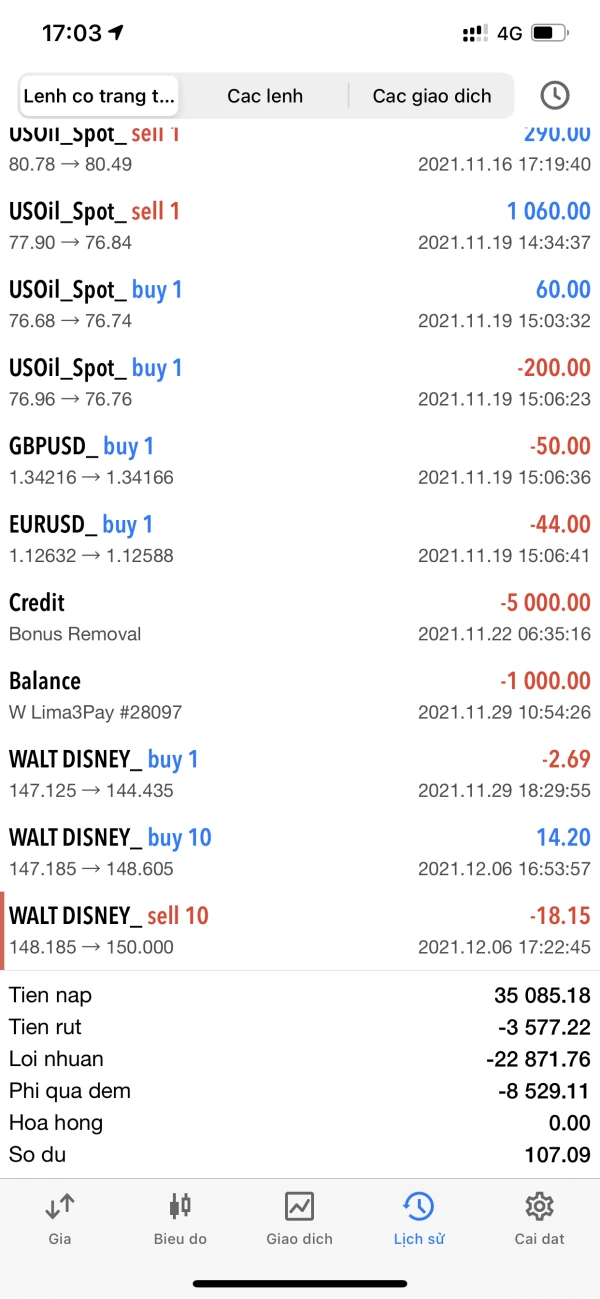
Task: Open the history period clock icon
Action: point(554,96)
